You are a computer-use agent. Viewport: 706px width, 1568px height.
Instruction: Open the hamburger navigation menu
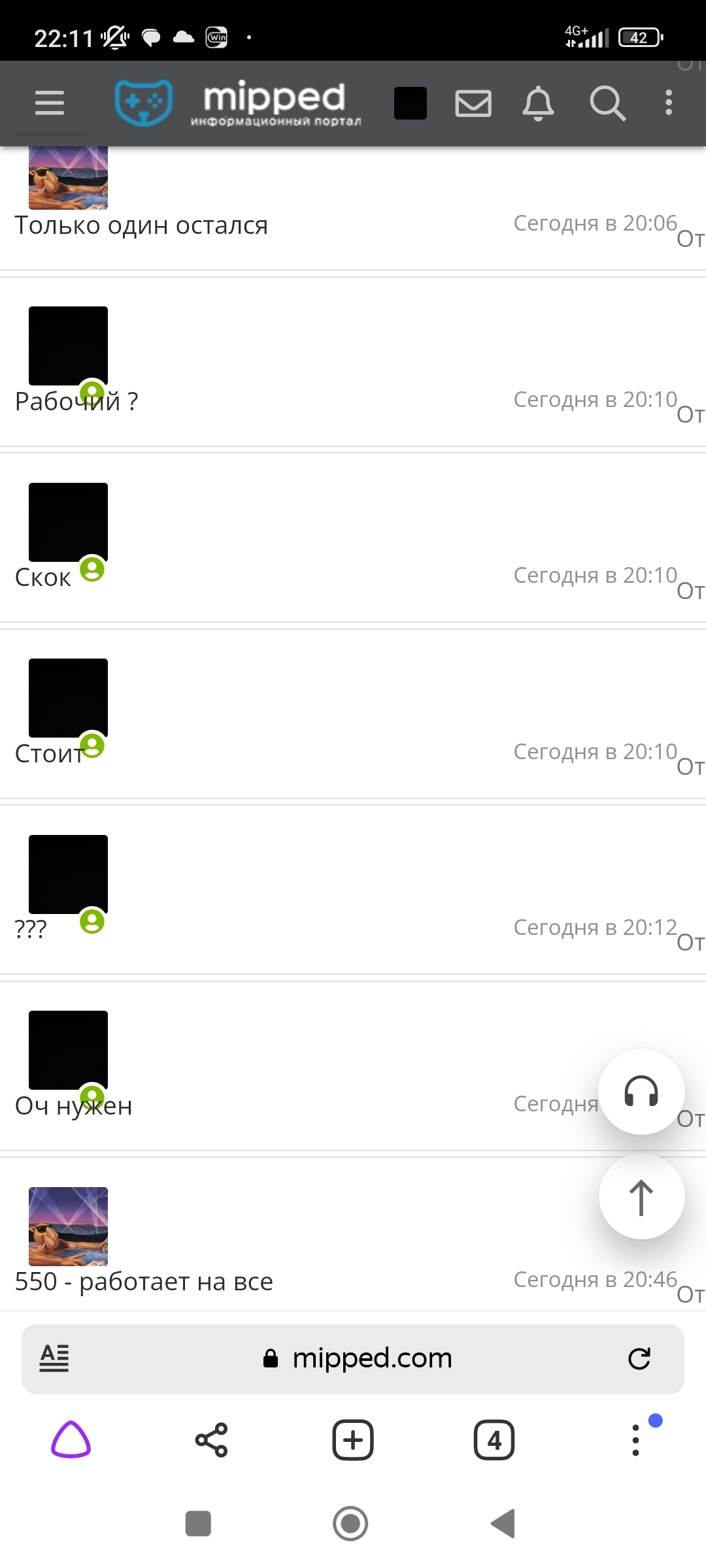pyautogui.click(x=50, y=103)
